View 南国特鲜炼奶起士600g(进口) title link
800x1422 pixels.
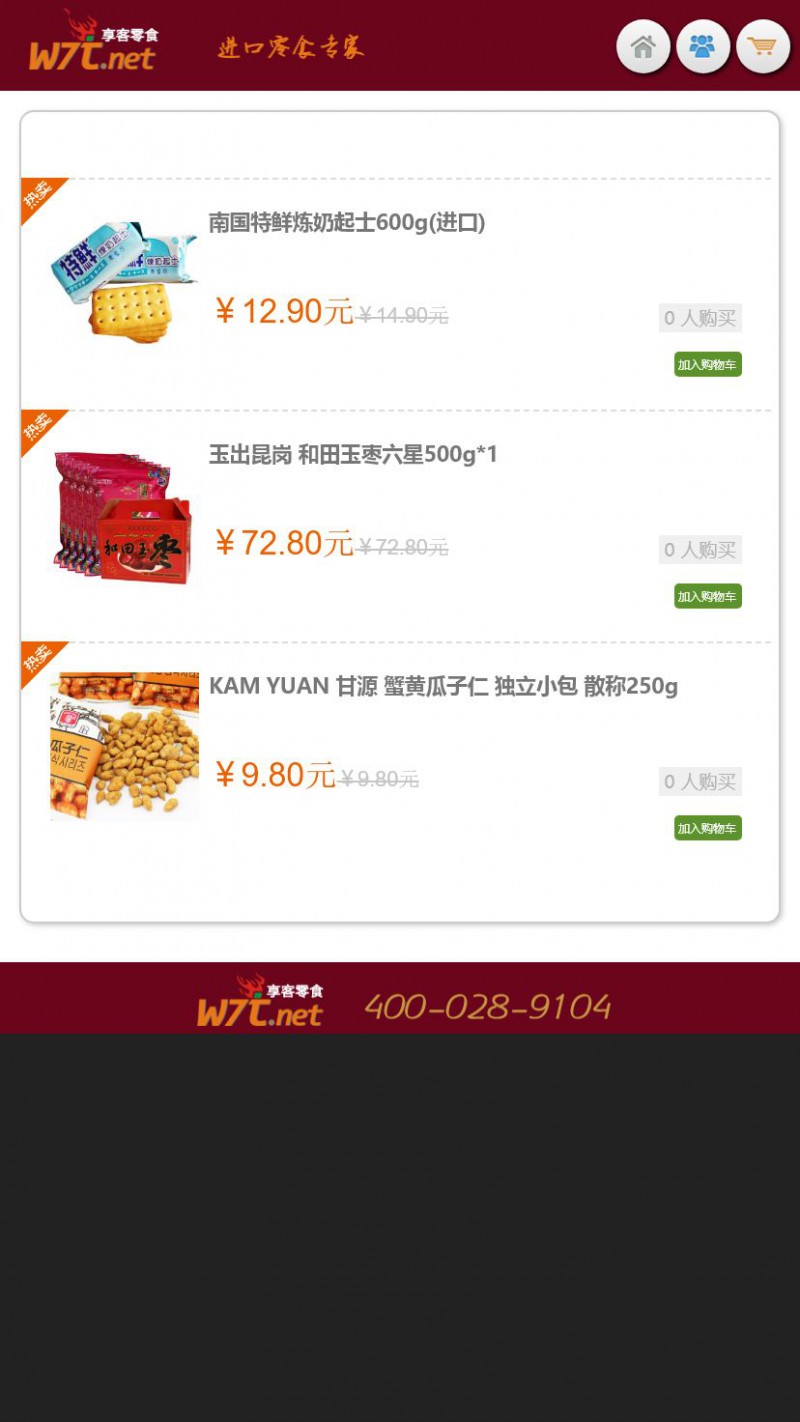347,223
